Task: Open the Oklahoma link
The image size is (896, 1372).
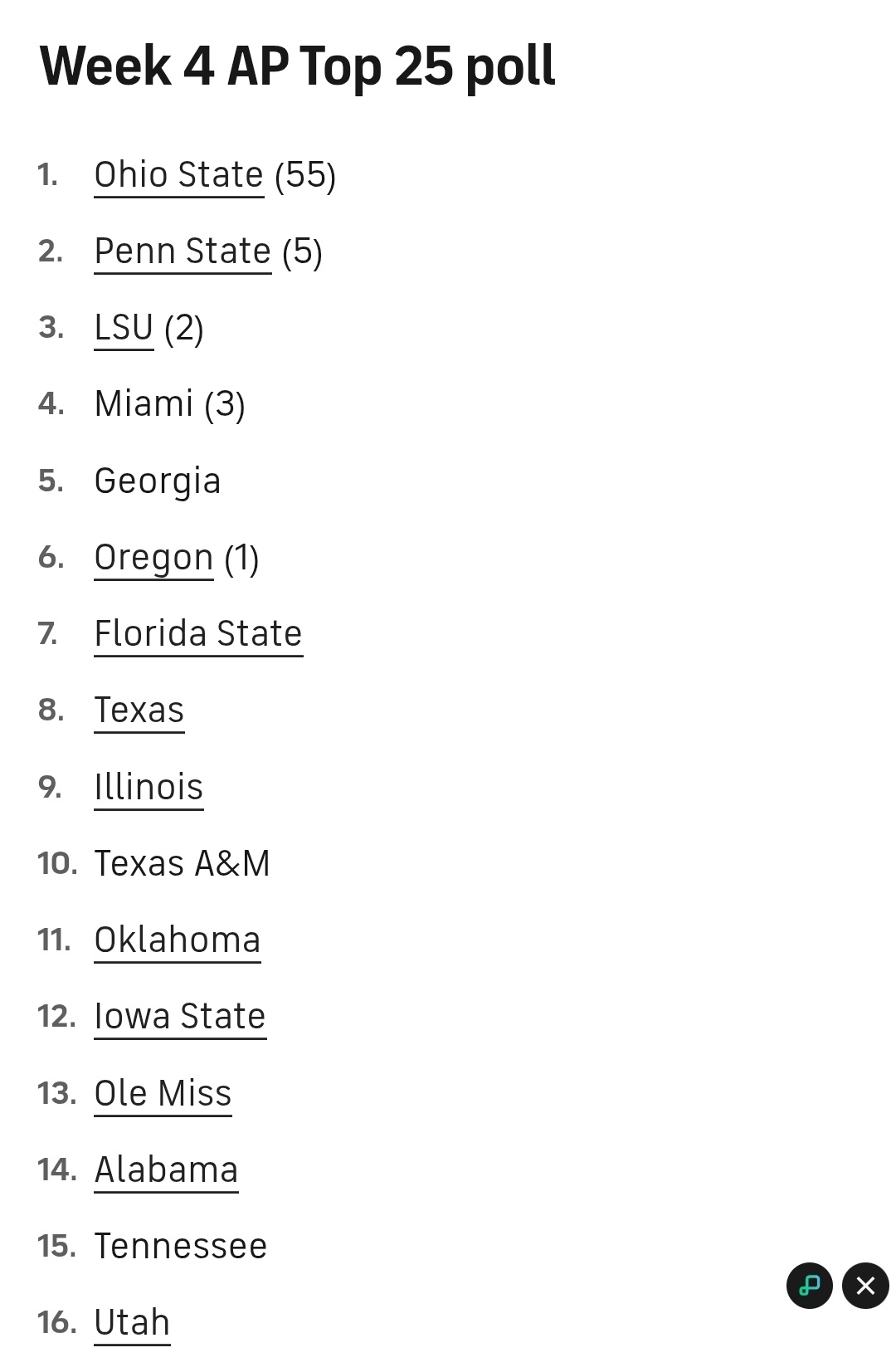Action: click(178, 940)
